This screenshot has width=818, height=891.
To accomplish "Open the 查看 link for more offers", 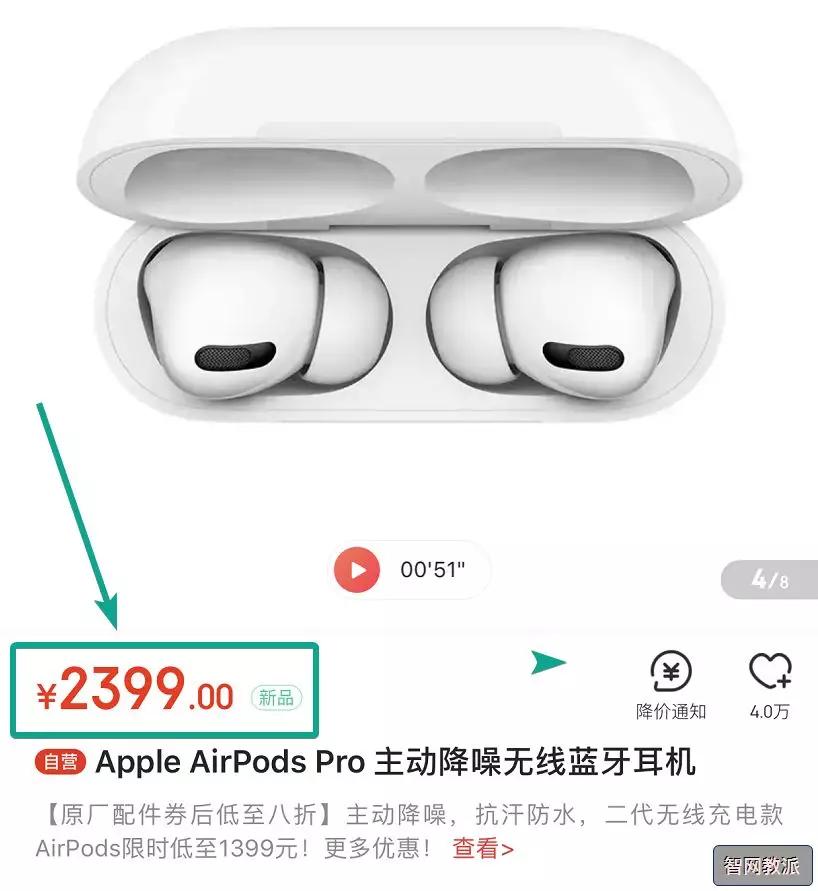I will point(482,849).
